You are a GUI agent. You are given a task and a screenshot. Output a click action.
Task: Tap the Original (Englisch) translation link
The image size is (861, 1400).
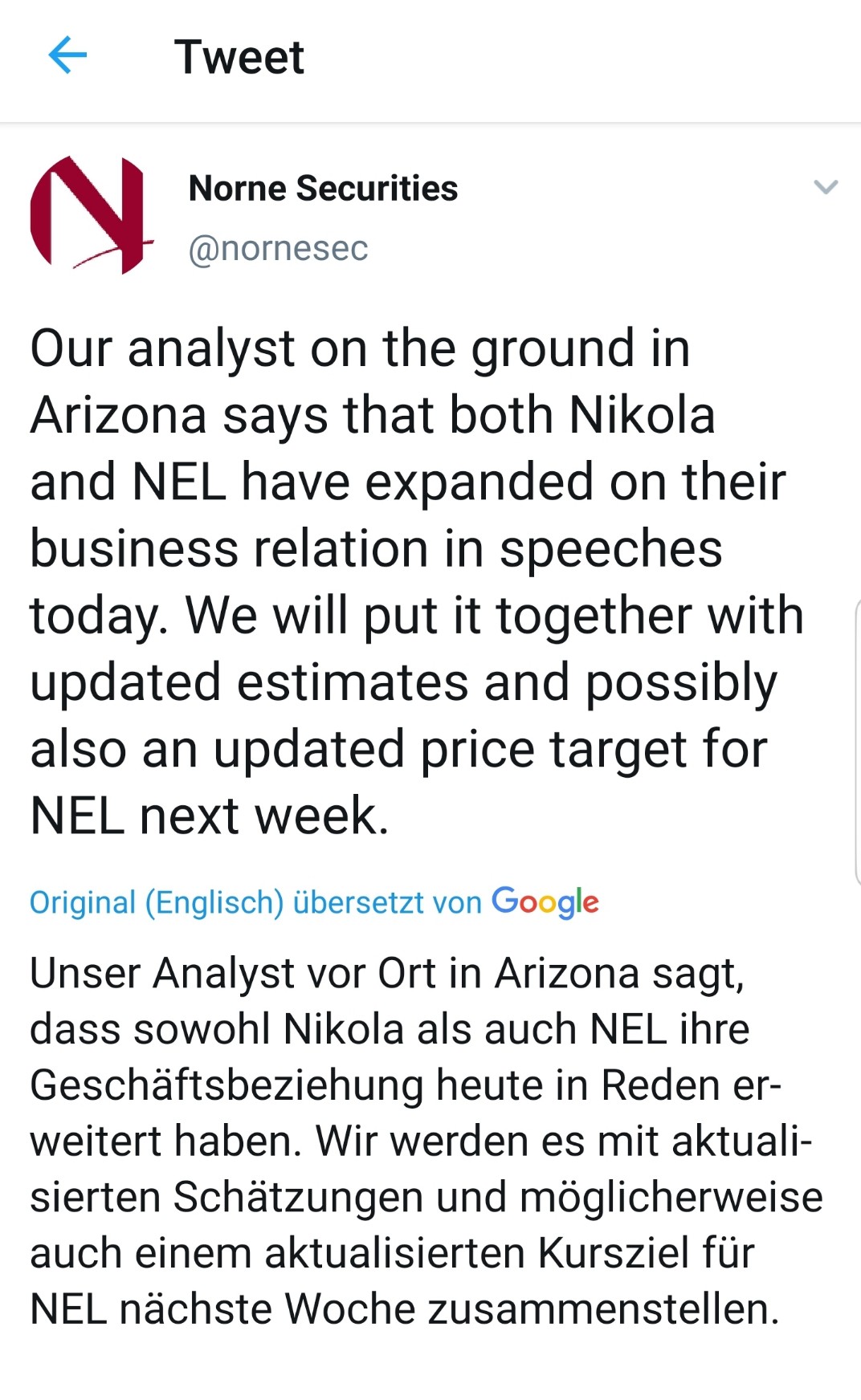pyautogui.click(x=157, y=902)
